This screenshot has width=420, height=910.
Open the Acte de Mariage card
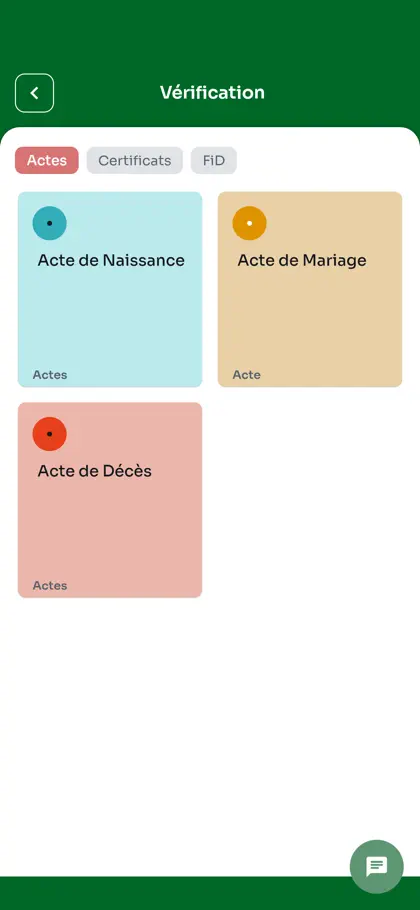(310, 290)
